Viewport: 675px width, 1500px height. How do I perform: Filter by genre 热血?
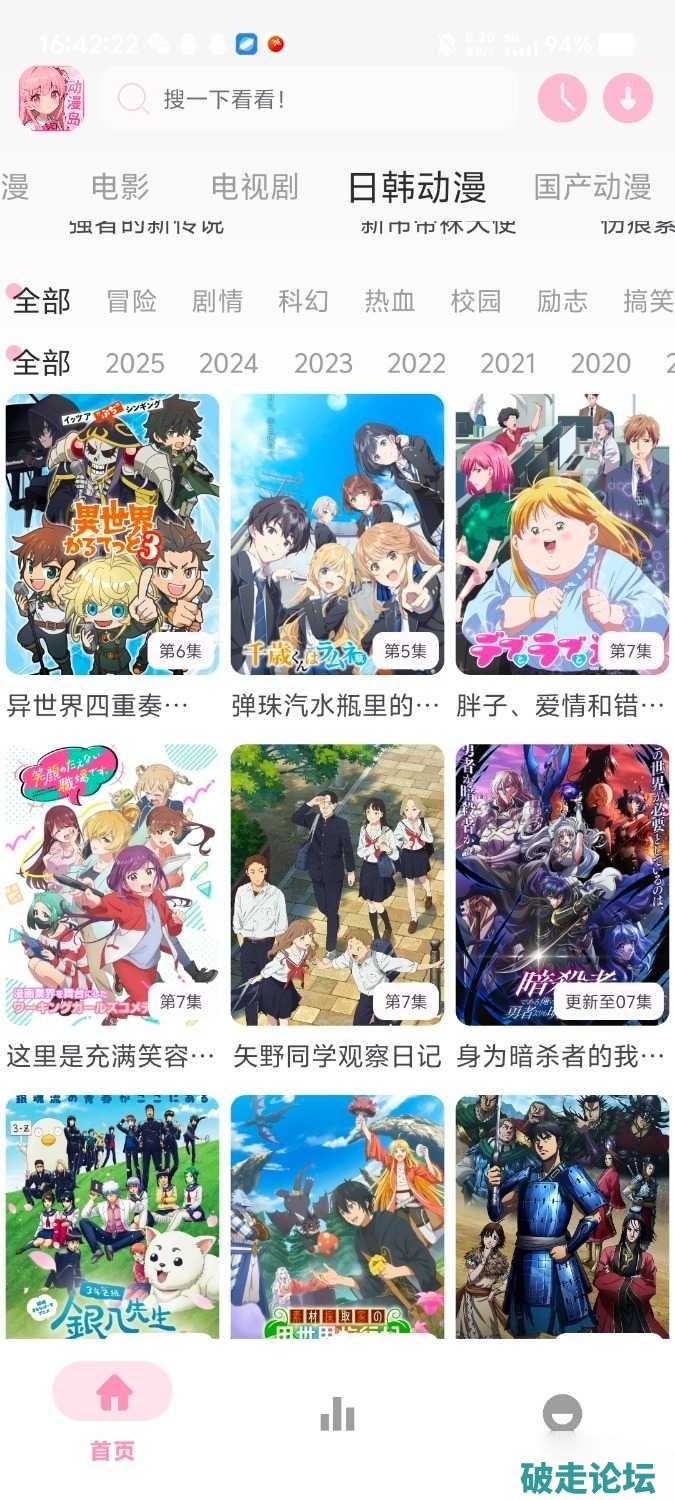pos(390,301)
